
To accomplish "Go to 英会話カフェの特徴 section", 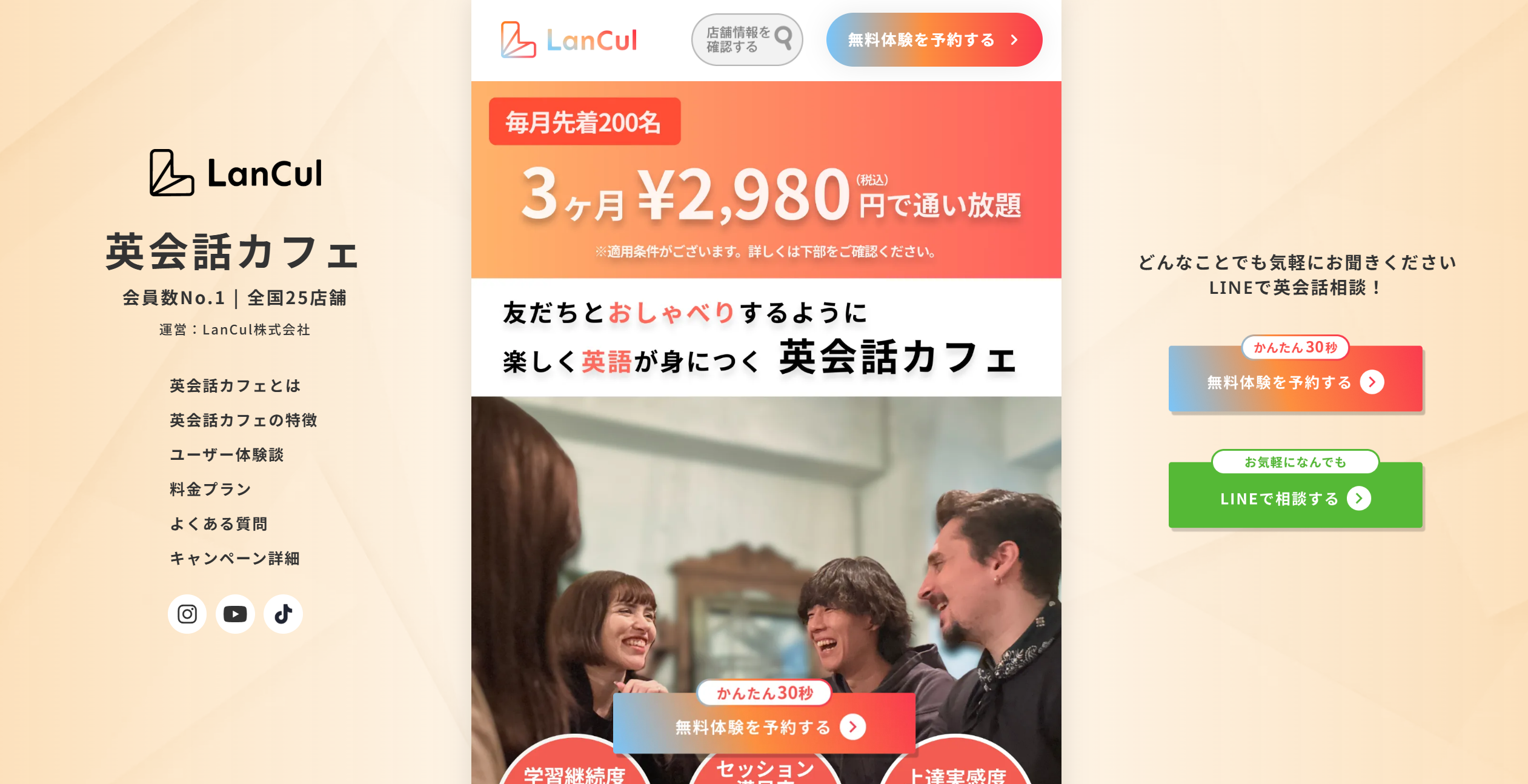I will coord(243,420).
